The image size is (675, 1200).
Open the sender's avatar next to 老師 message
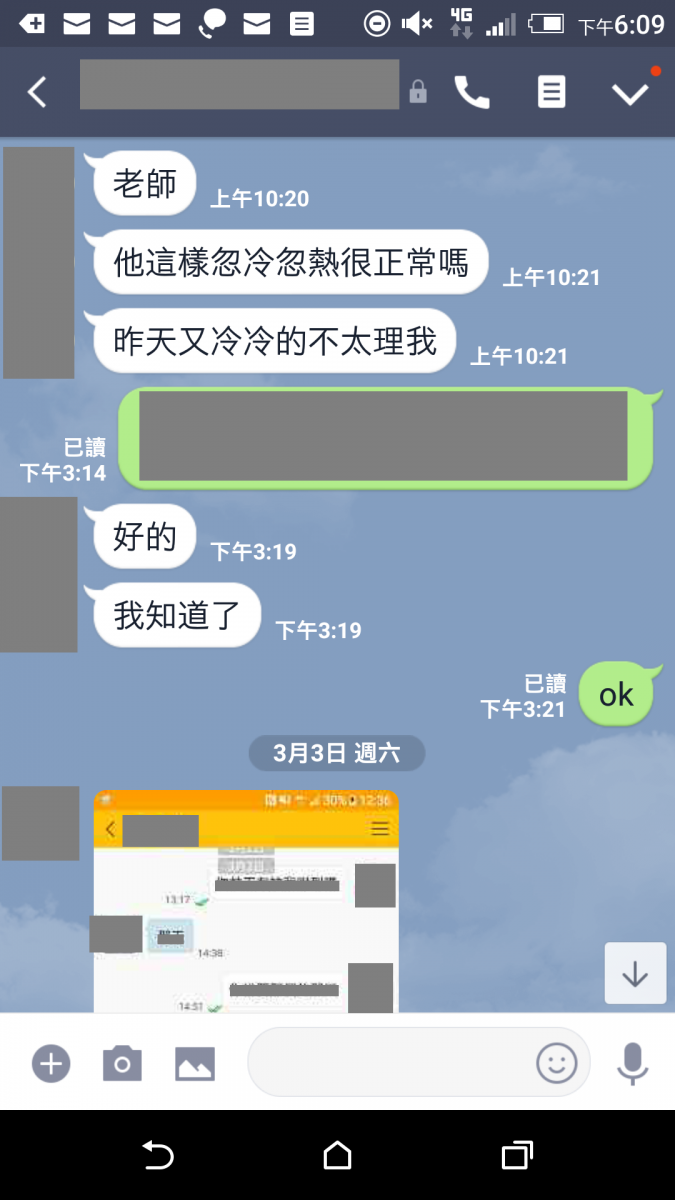click(x=39, y=263)
